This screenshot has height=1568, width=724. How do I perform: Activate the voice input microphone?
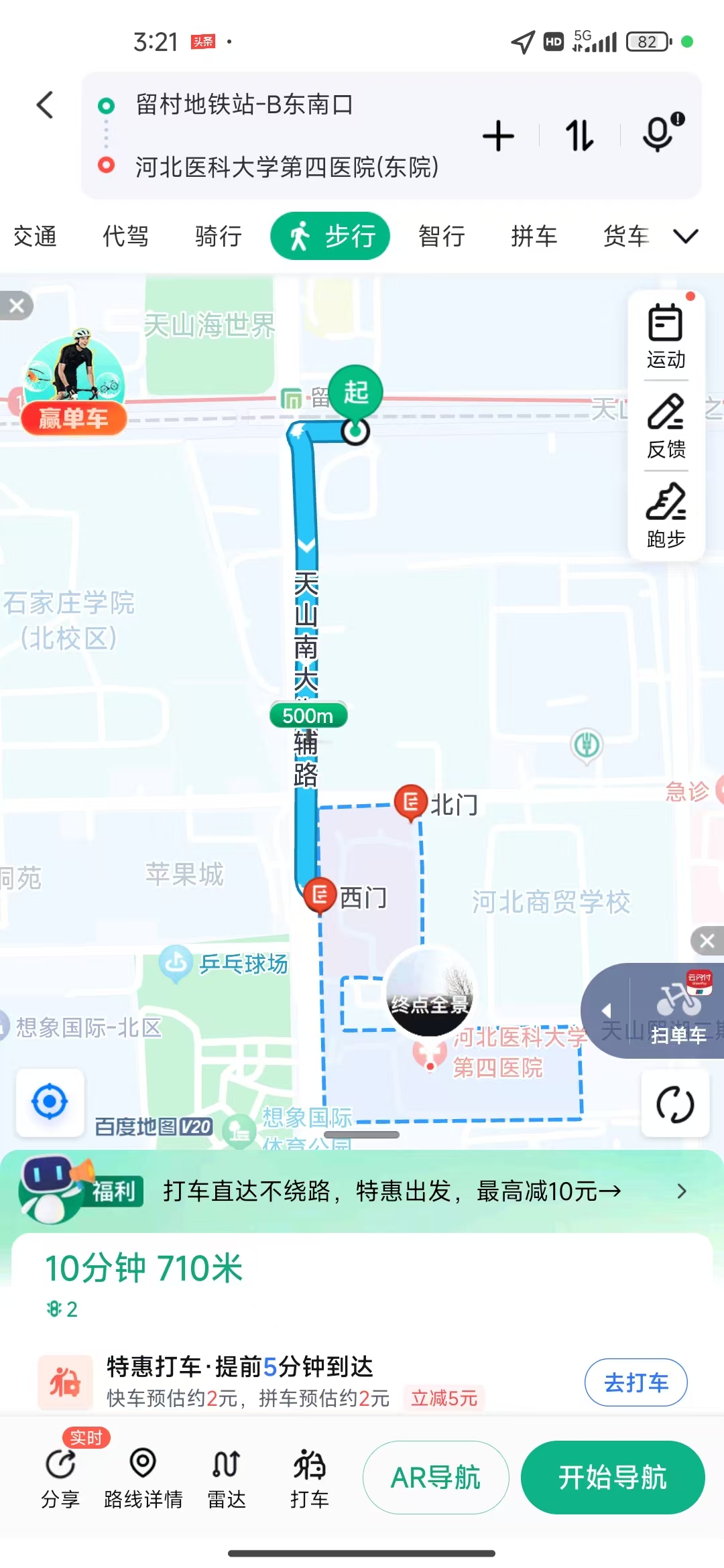[x=661, y=133]
